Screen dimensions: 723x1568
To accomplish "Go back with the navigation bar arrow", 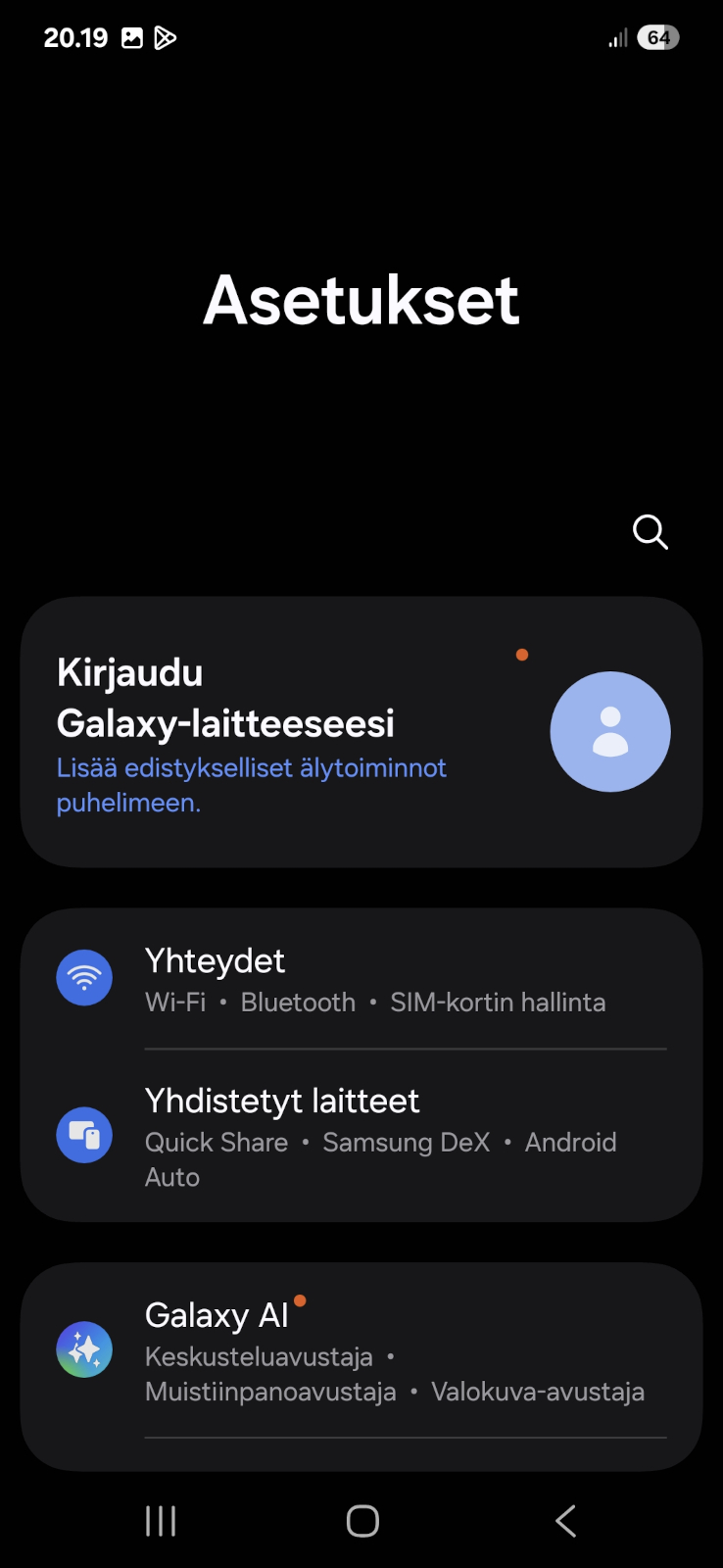I will pyautogui.click(x=565, y=1521).
